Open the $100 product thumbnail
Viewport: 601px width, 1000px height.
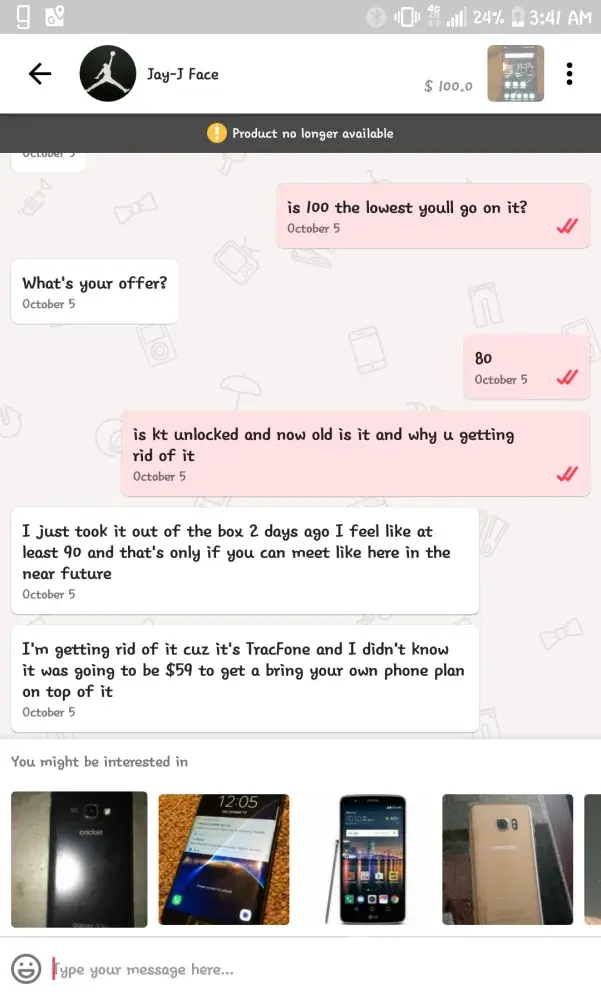click(x=515, y=74)
